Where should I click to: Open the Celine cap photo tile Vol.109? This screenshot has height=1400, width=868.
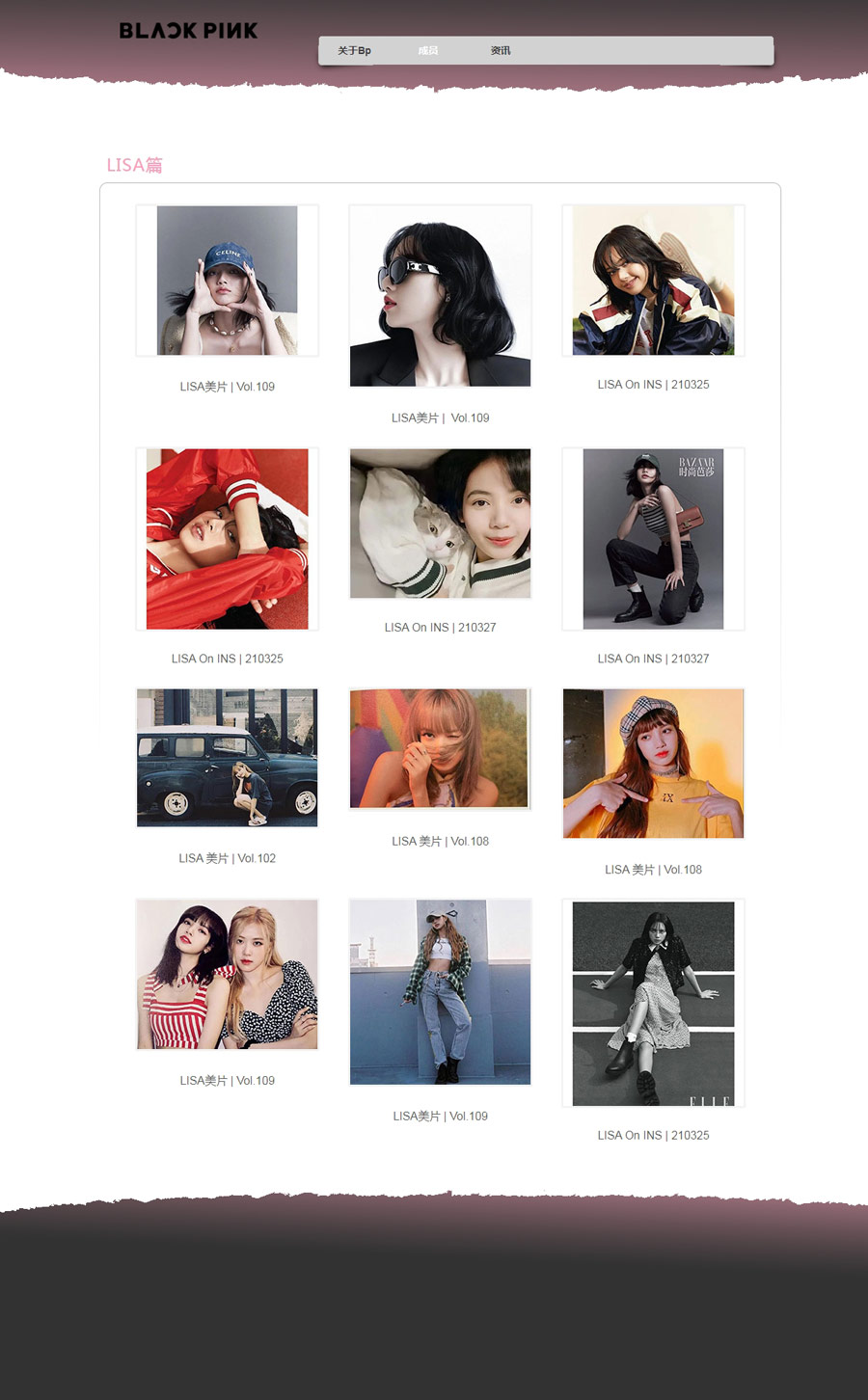[227, 281]
